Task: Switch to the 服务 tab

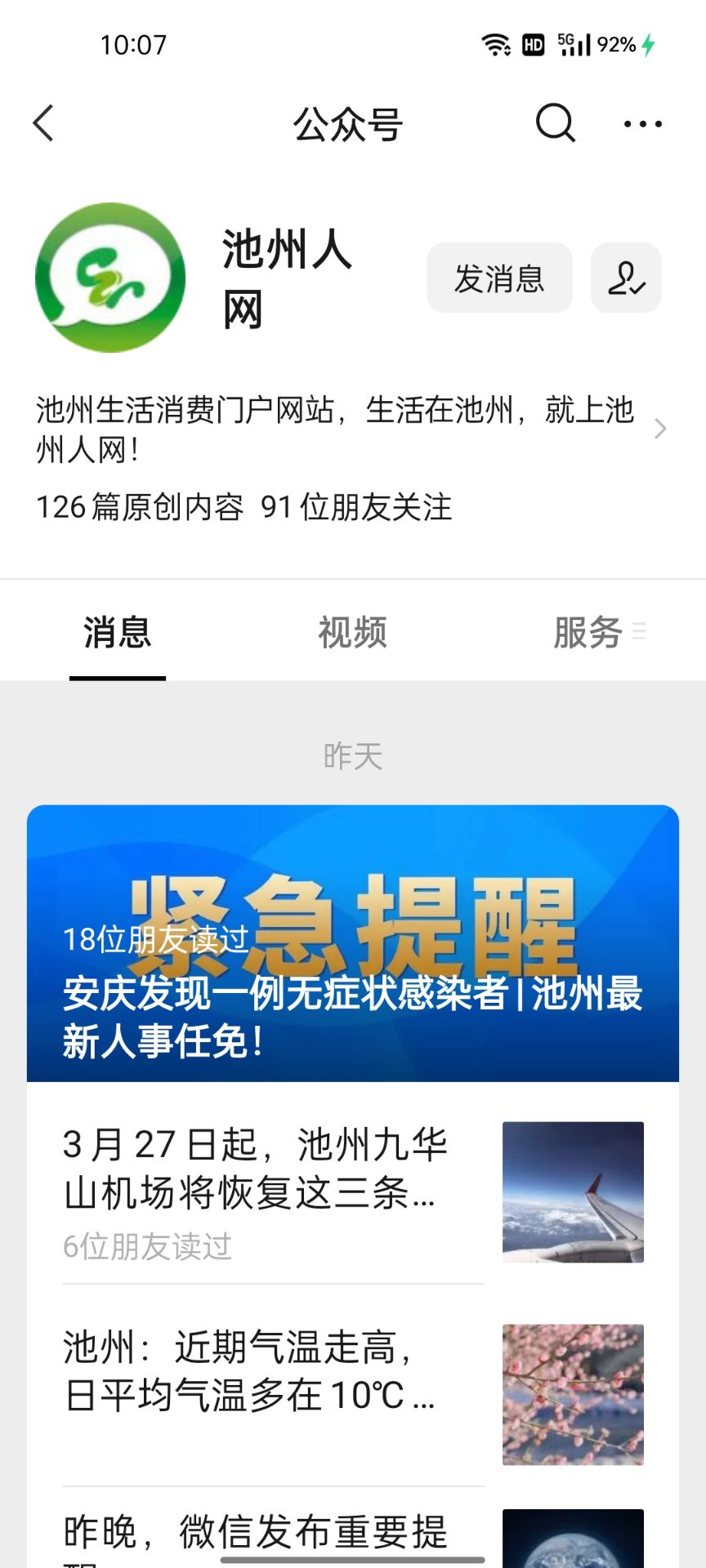Action: [x=588, y=633]
